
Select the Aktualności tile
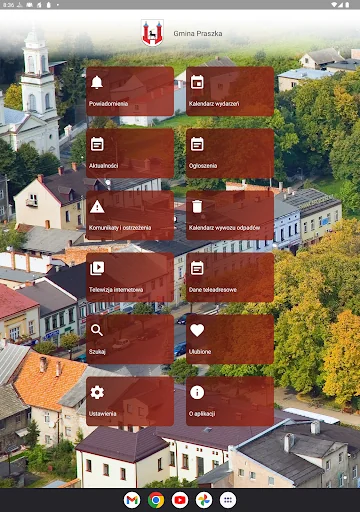pyautogui.click(x=130, y=153)
